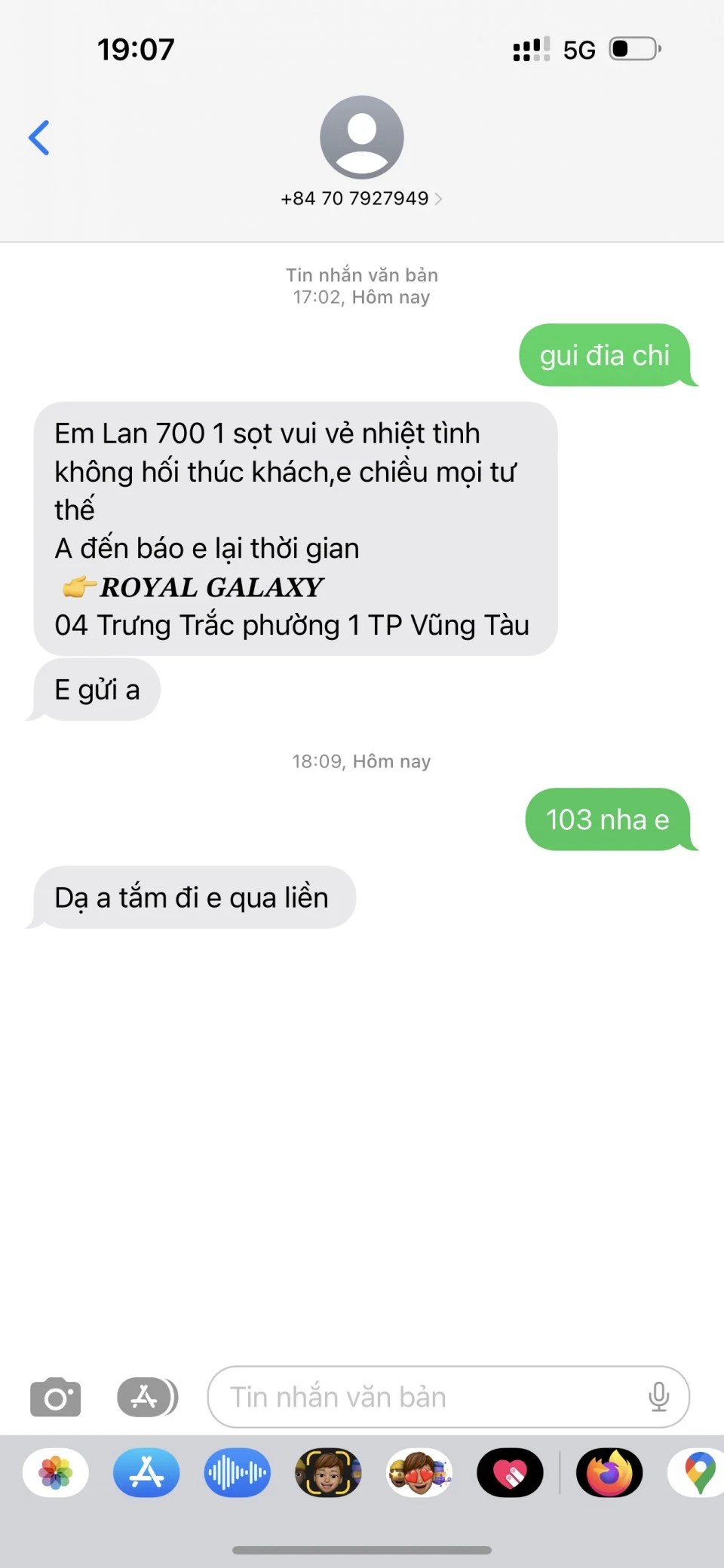Open the Google Maps iMessage app
This screenshot has height=1568, width=724.
698,1472
